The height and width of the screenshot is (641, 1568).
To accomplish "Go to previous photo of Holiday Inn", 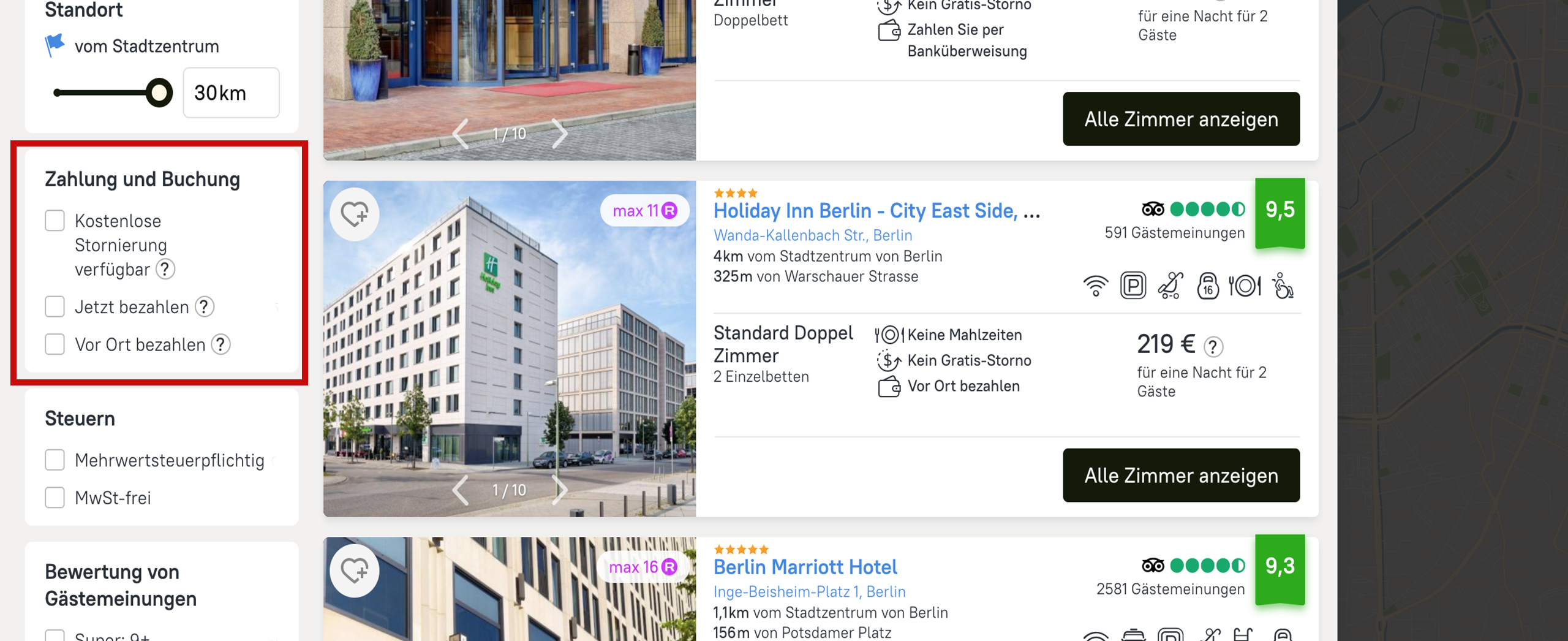I will [x=461, y=490].
